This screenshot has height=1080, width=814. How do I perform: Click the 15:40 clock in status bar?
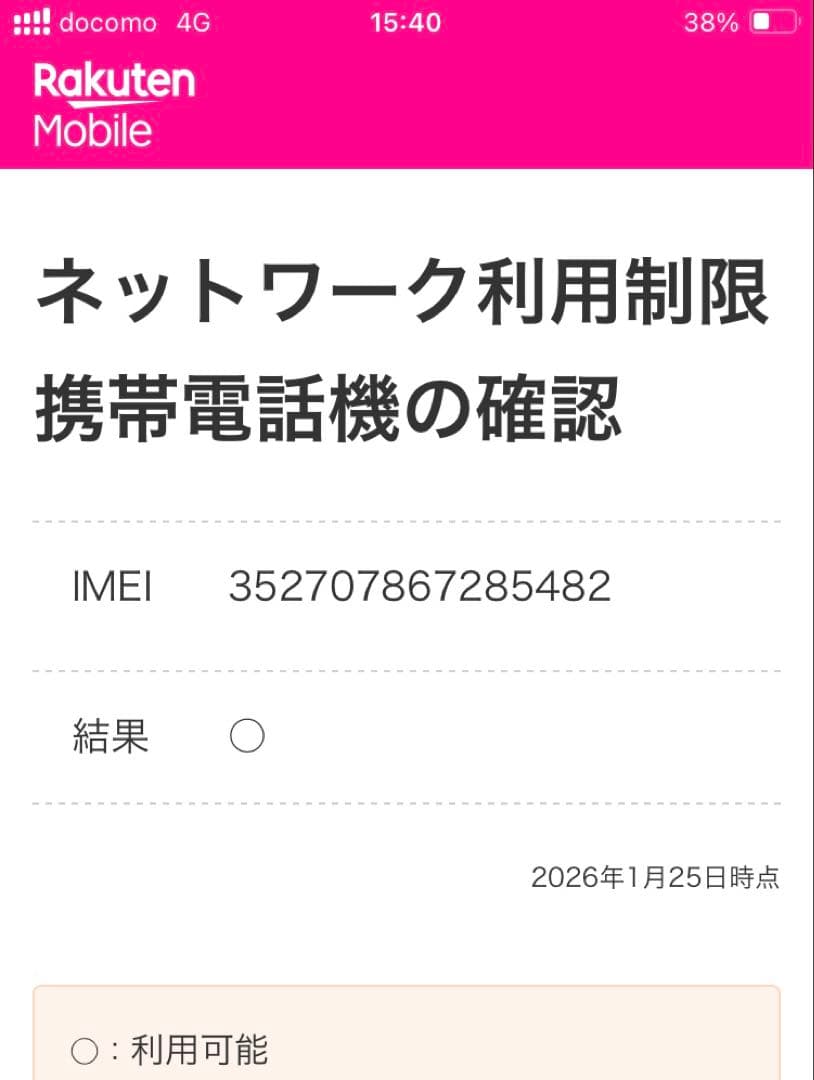click(x=404, y=22)
